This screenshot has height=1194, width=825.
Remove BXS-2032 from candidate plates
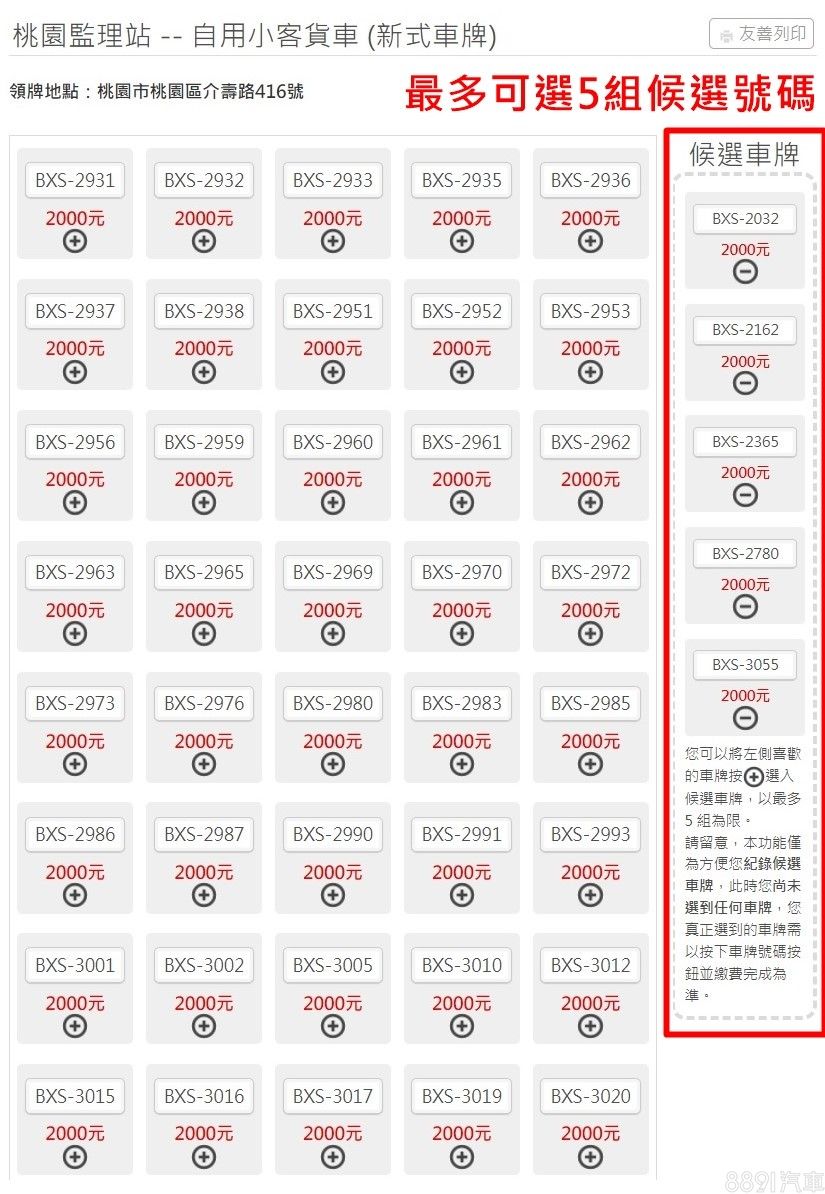point(745,271)
